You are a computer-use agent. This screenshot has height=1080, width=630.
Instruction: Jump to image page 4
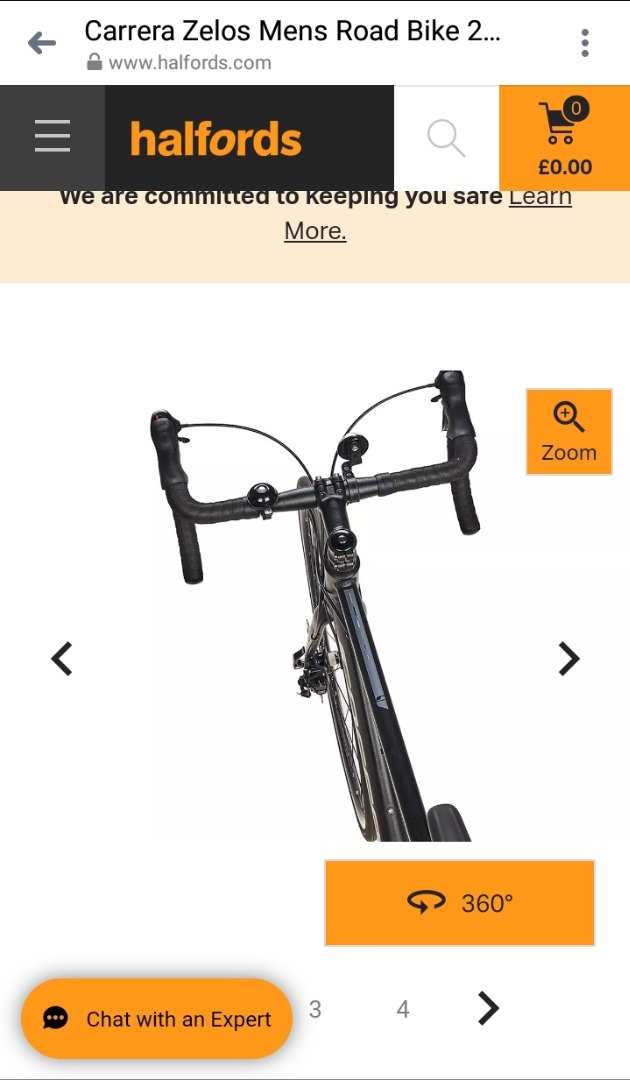click(x=403, y=1010)
